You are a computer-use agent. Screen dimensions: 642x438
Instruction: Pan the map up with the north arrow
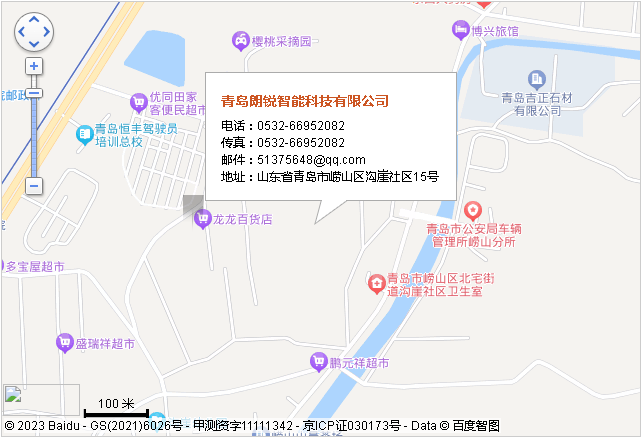click(x=34, y=21)
